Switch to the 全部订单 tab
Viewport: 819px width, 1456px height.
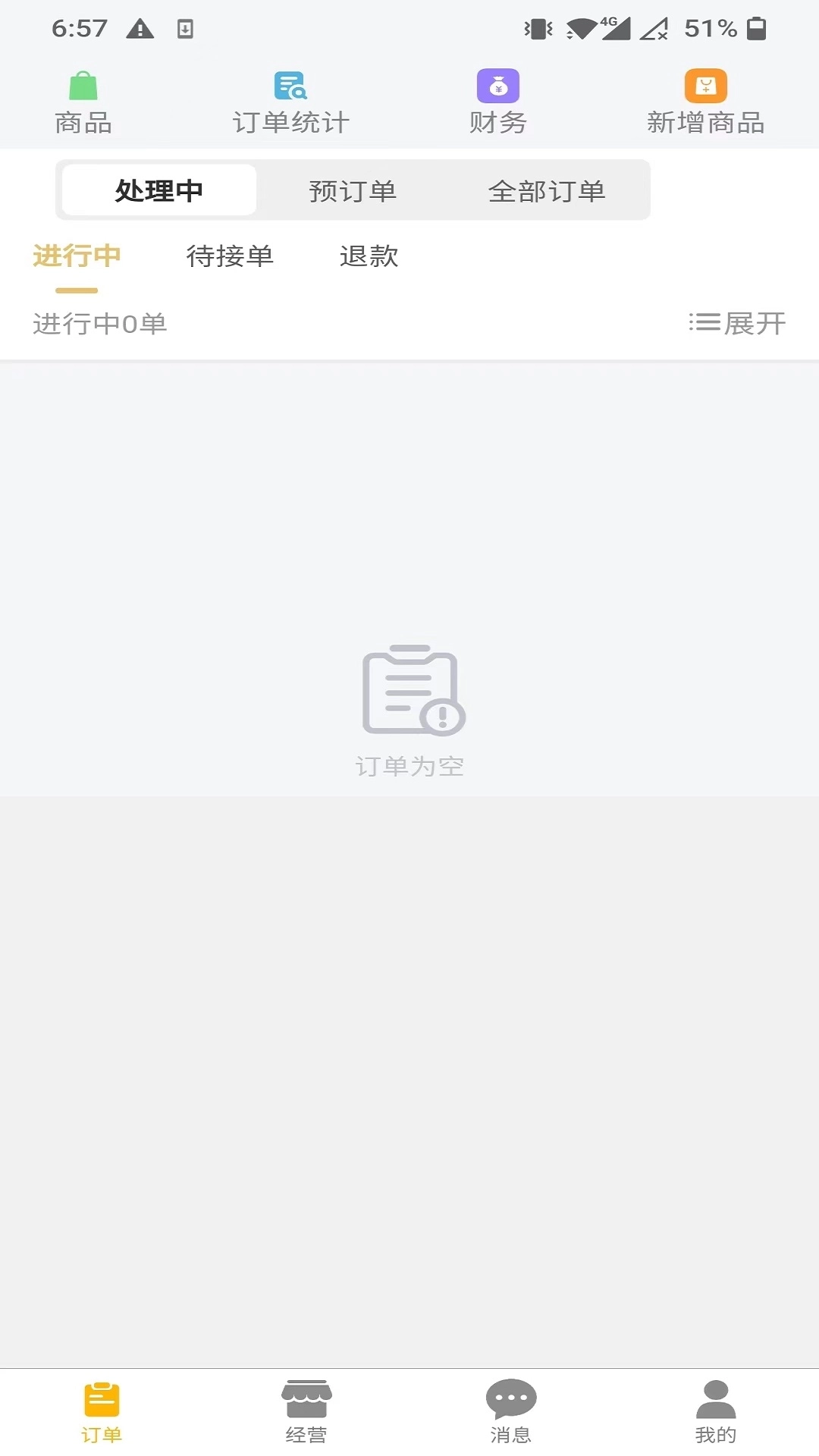(548, 191)
